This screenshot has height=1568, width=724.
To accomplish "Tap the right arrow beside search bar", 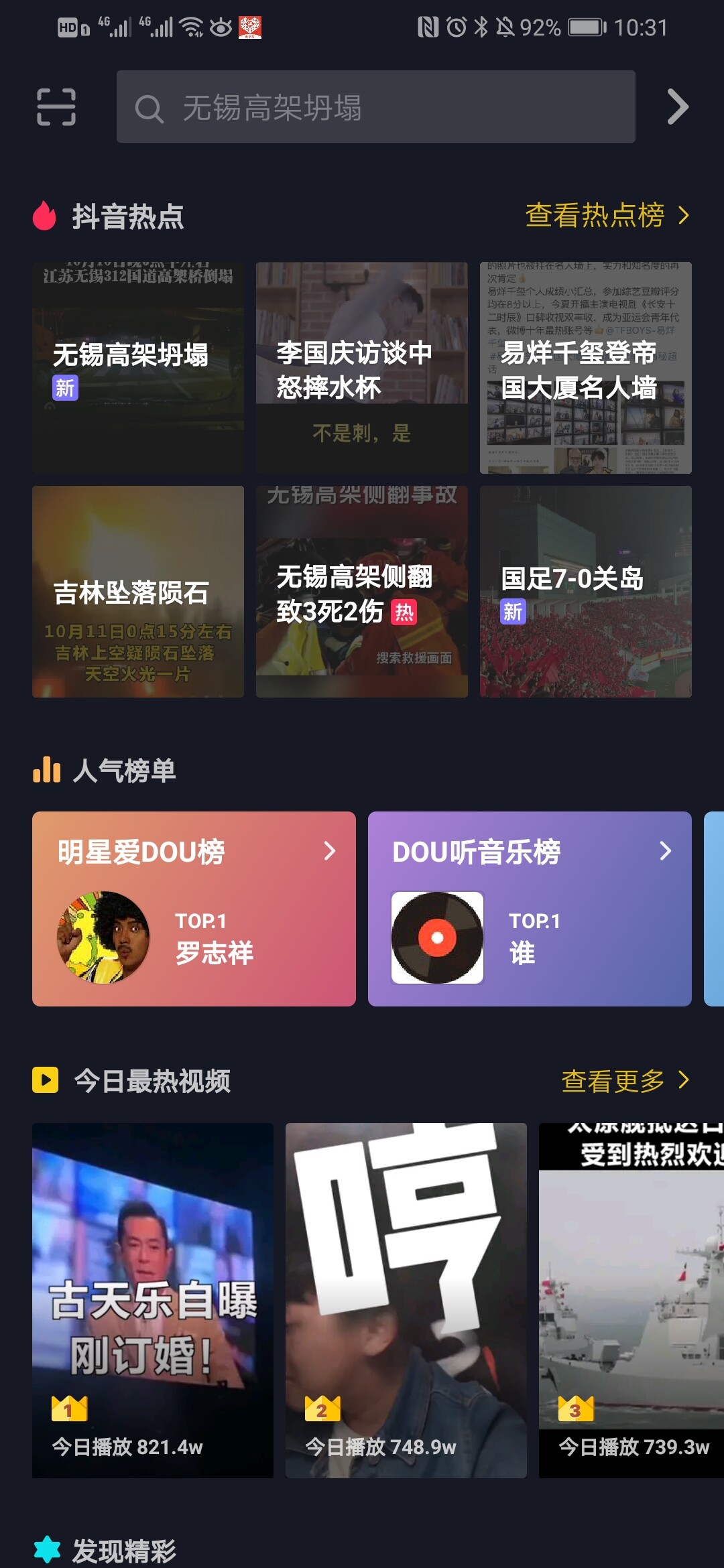I will click(678, 107).
